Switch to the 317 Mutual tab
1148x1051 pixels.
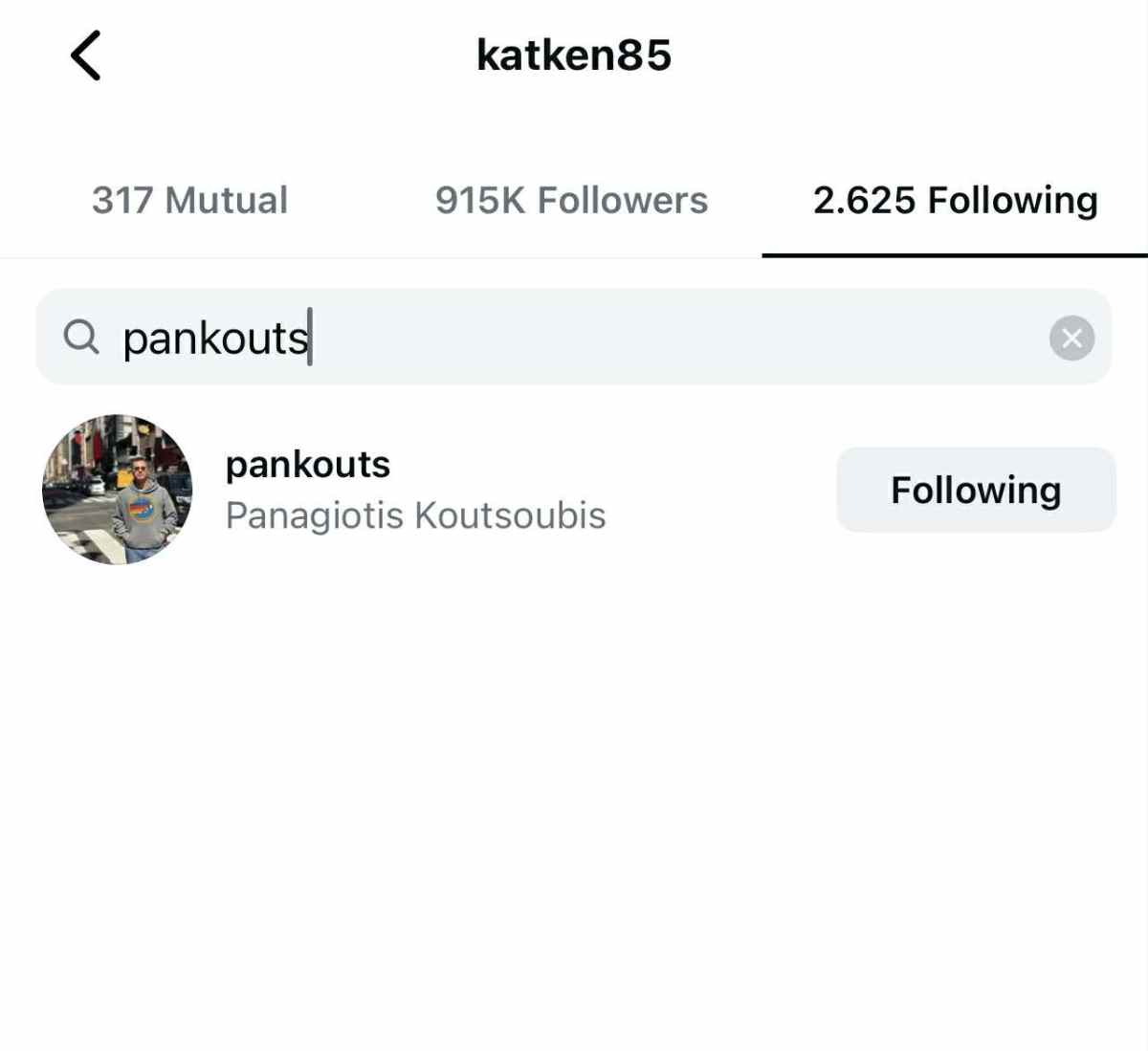pyautogui.click(x=189, y=201)
